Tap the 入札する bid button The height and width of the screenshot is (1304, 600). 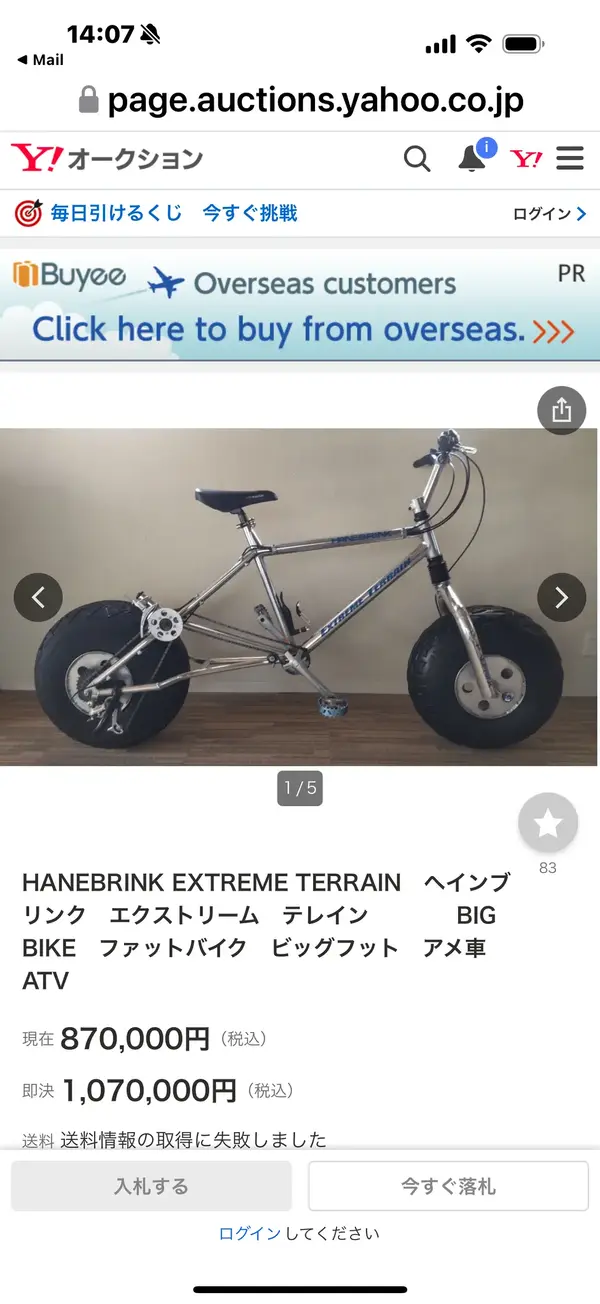tap(151, 1186)
